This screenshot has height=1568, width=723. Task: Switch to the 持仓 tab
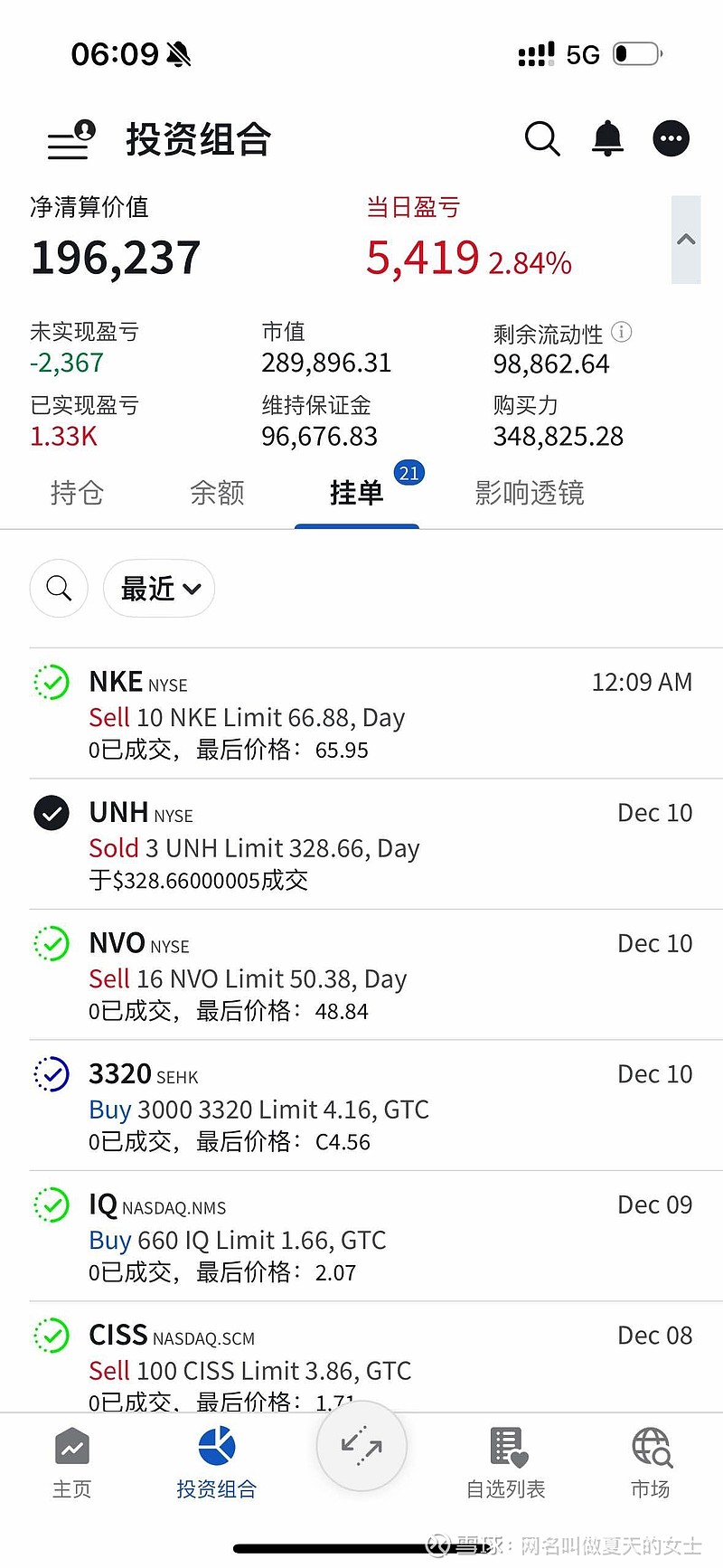[x=77, y=493]
